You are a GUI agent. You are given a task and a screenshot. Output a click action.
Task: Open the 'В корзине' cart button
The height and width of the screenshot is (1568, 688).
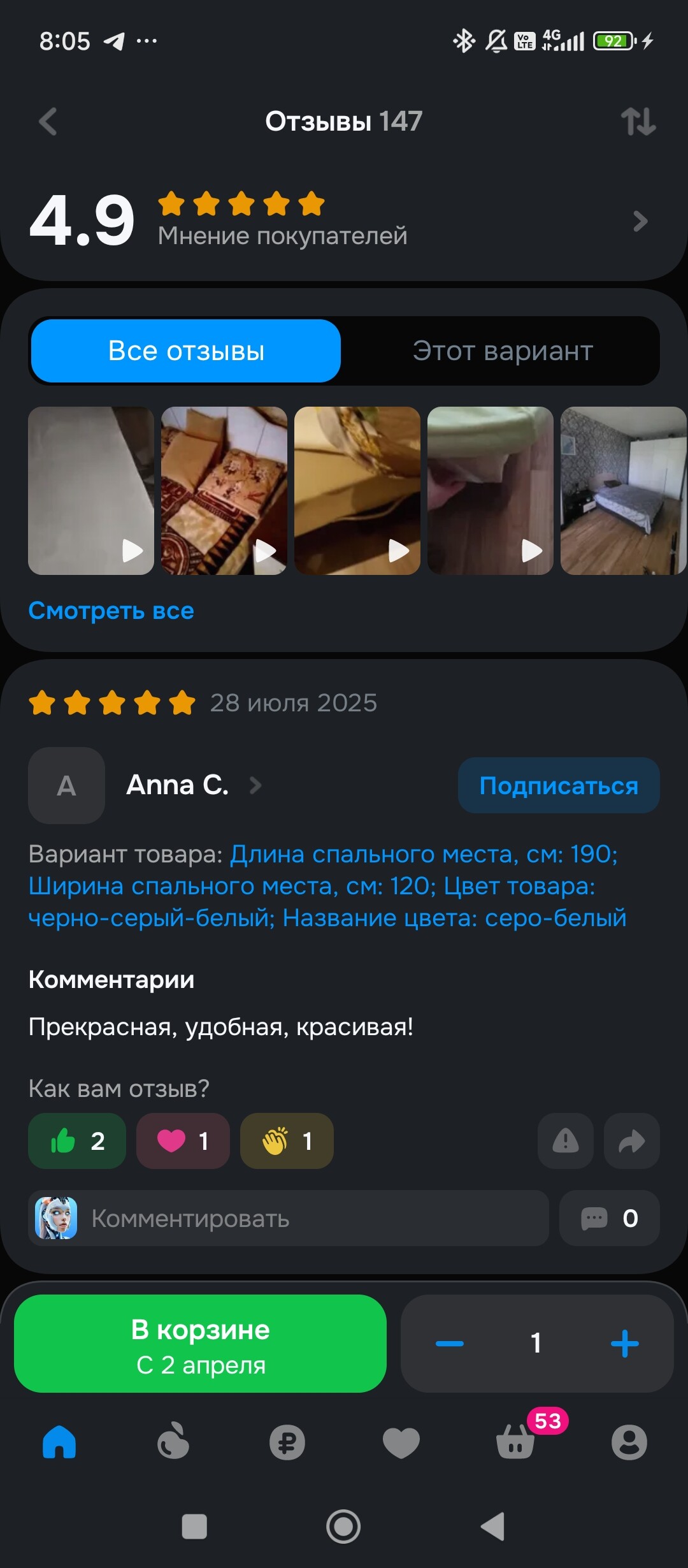click(200, 1344)
